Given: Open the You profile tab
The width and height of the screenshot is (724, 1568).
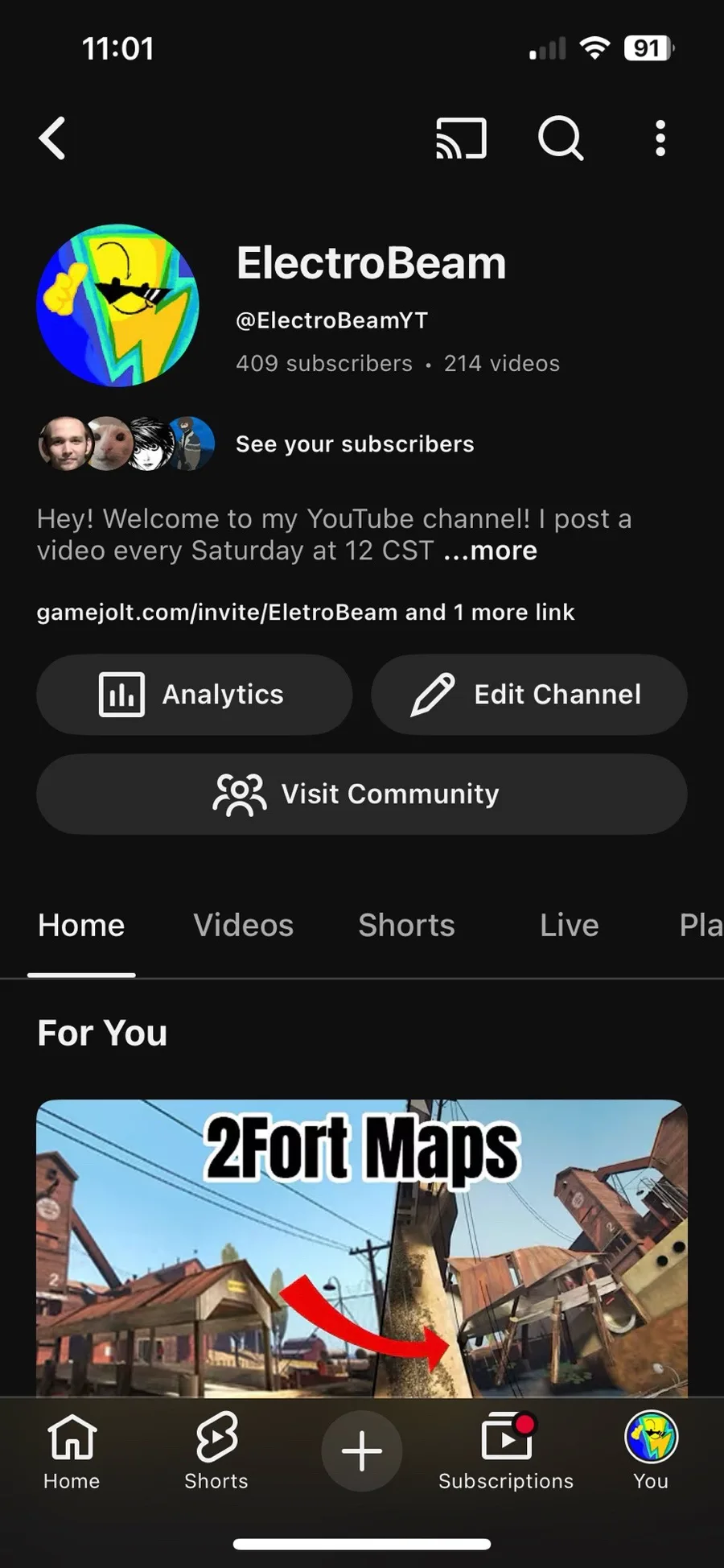Looking at the screenshot, I should coord(651,1450).
